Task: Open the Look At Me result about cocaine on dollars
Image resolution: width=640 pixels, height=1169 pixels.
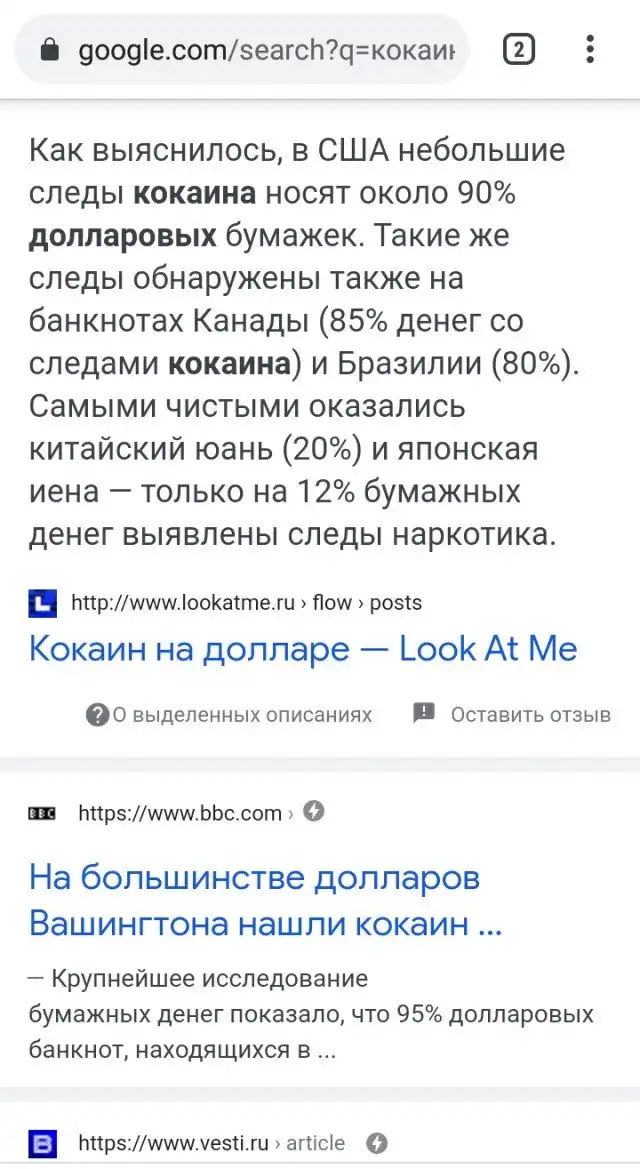Action: pos(303,649)
